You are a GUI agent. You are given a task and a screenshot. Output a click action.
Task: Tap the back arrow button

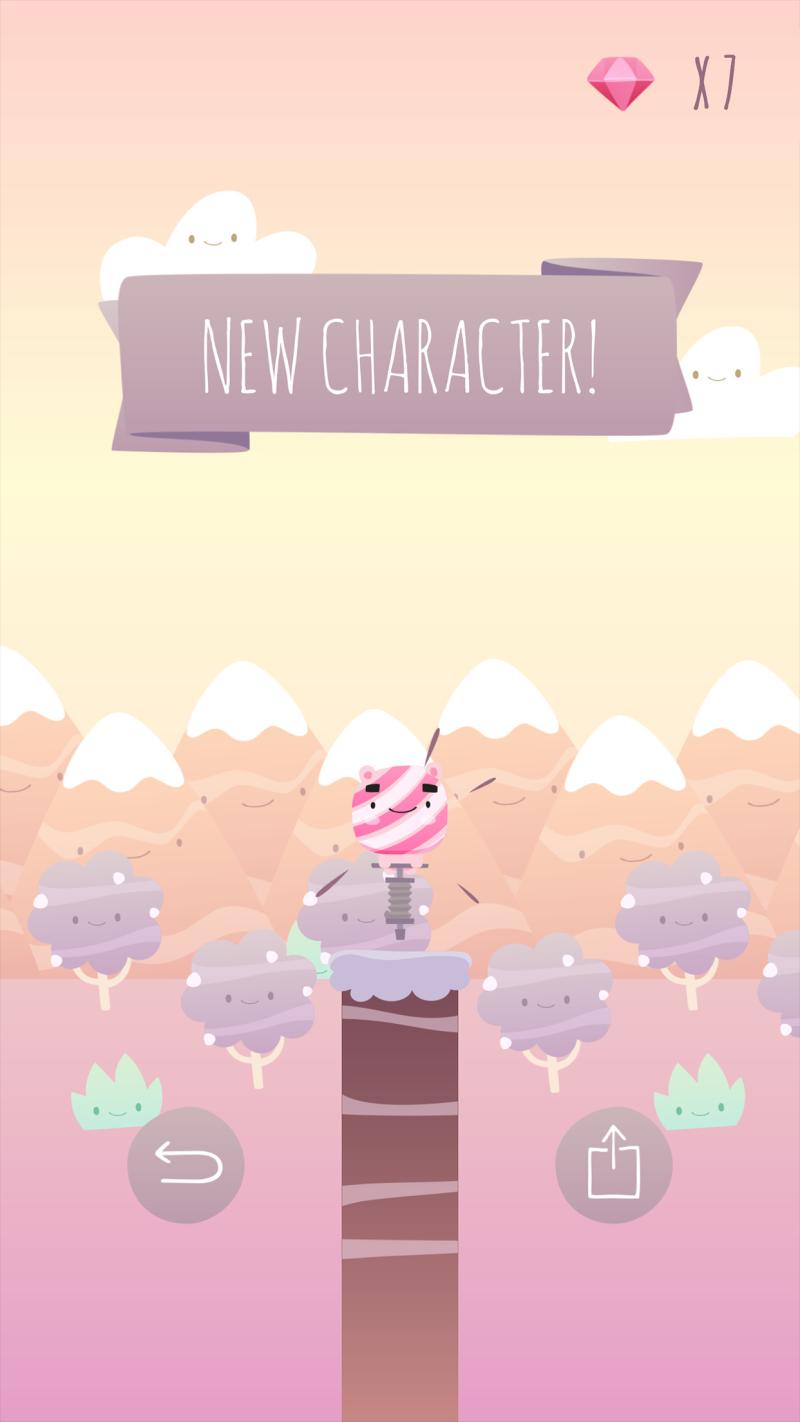pos(186,1165)
